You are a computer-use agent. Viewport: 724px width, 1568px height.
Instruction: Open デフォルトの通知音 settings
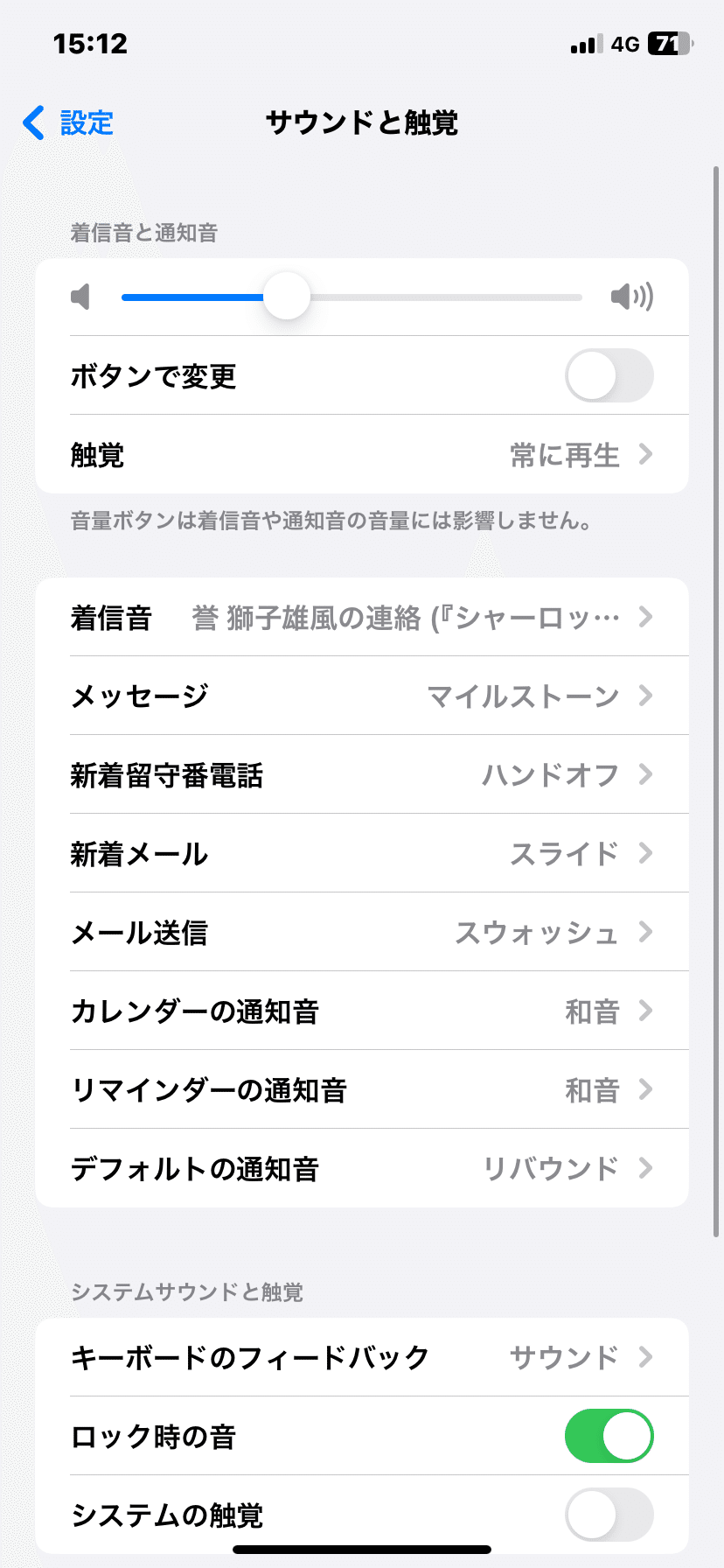click(x=362, y=1169)
